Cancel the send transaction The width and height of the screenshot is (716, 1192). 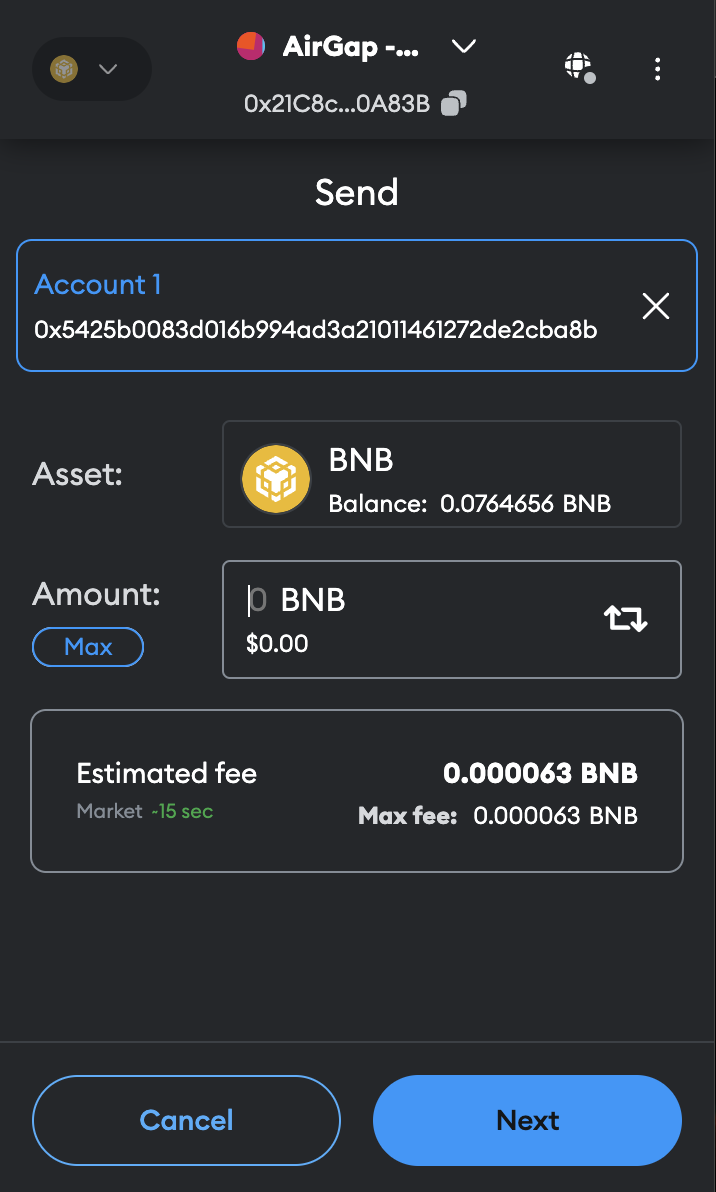186,1120
